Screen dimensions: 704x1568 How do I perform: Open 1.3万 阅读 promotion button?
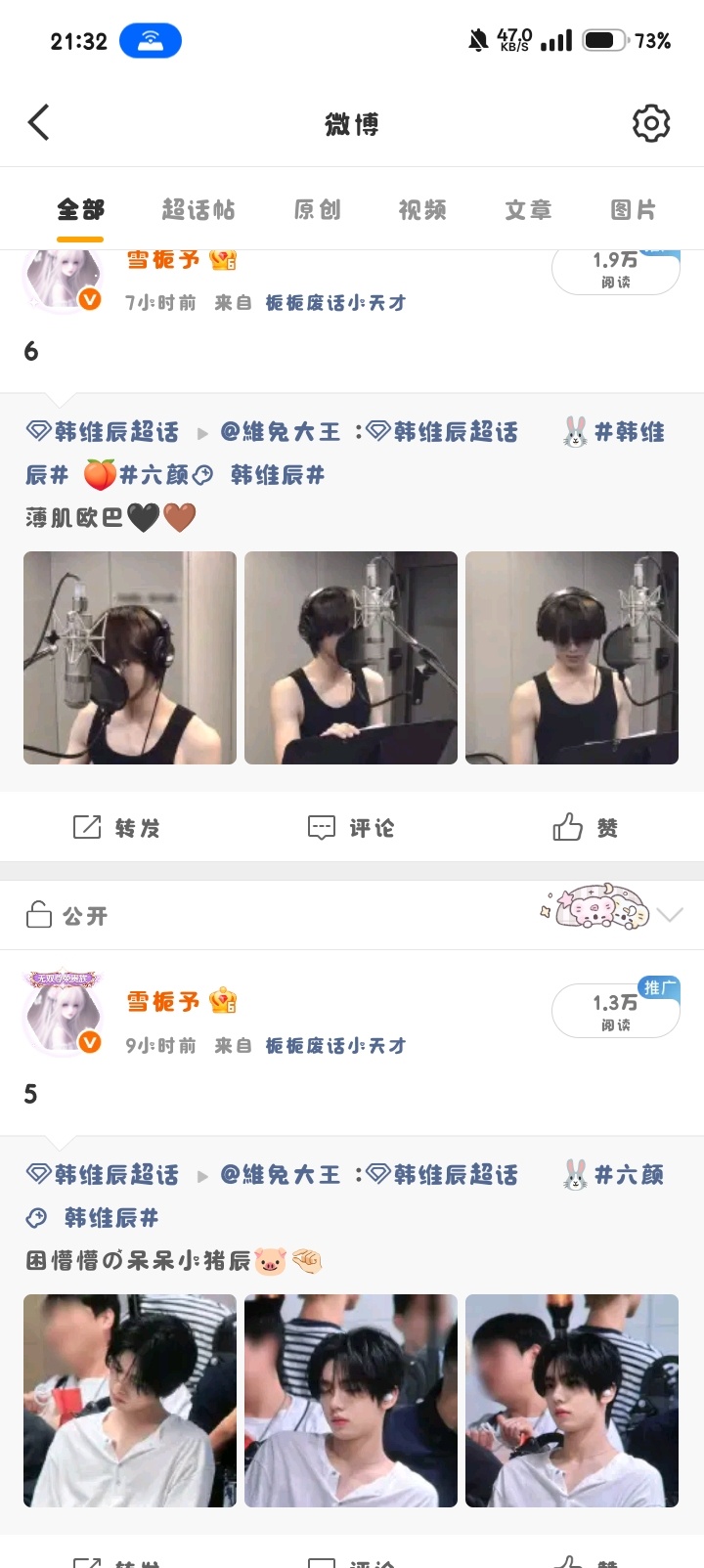616,1011
